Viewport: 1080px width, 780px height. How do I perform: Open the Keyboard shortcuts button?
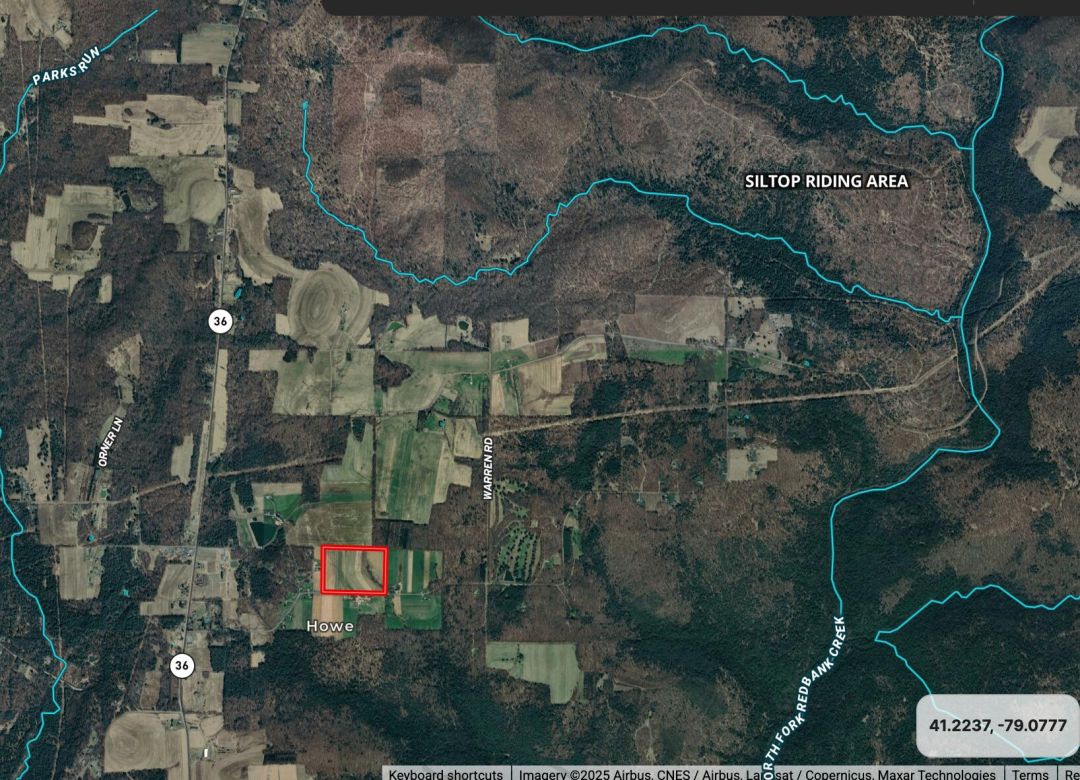click(x=446, y=774)
